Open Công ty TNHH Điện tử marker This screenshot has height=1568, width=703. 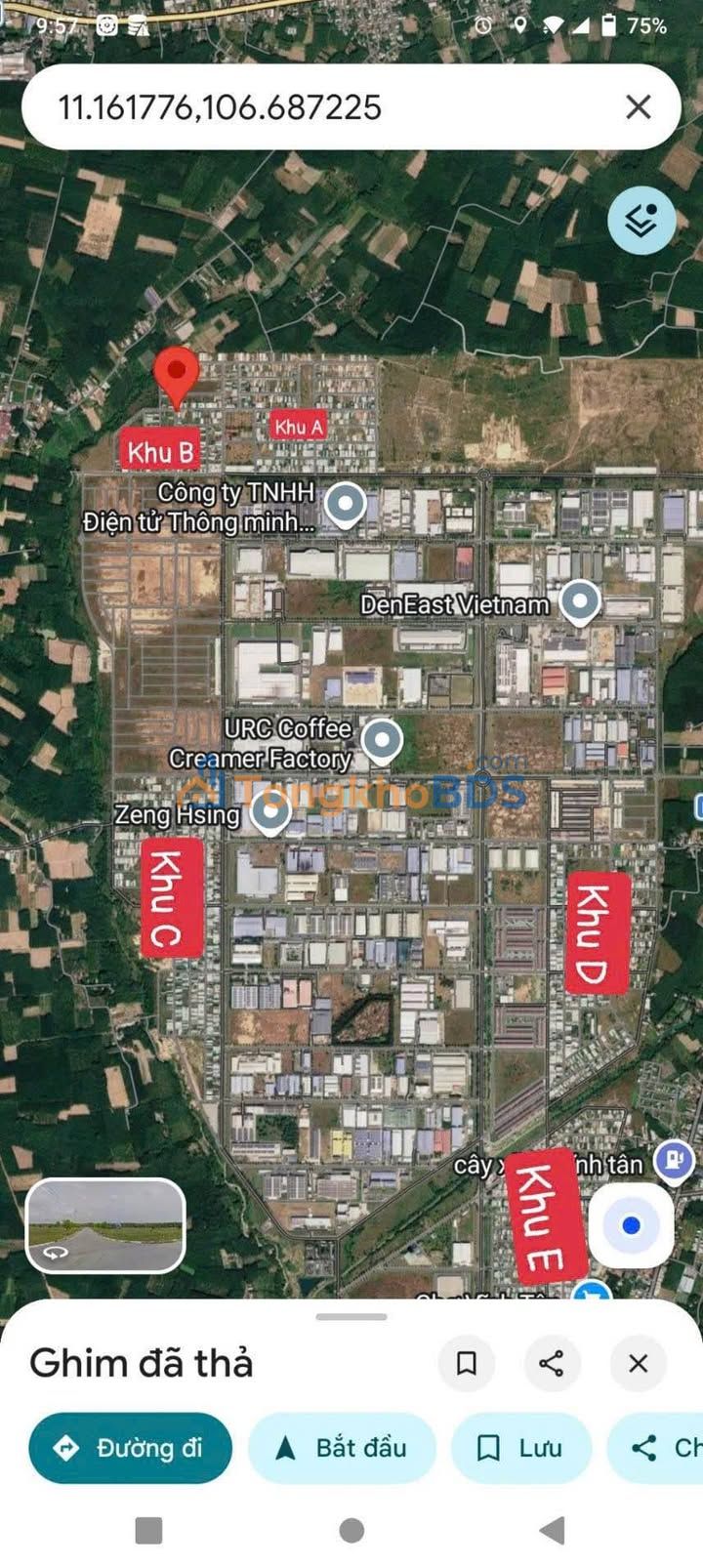coord(345,506)
